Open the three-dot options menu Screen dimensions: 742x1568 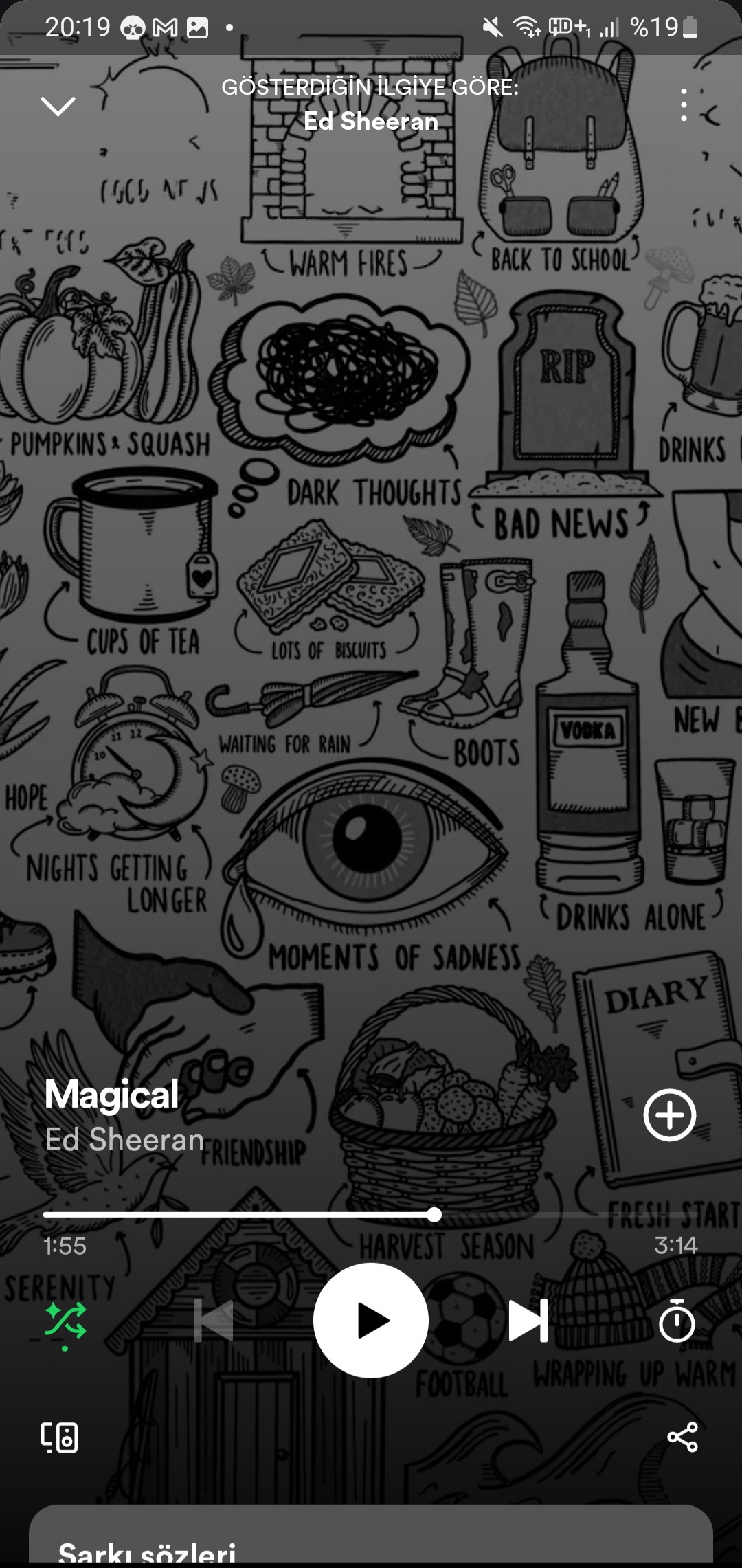[683, 105]
